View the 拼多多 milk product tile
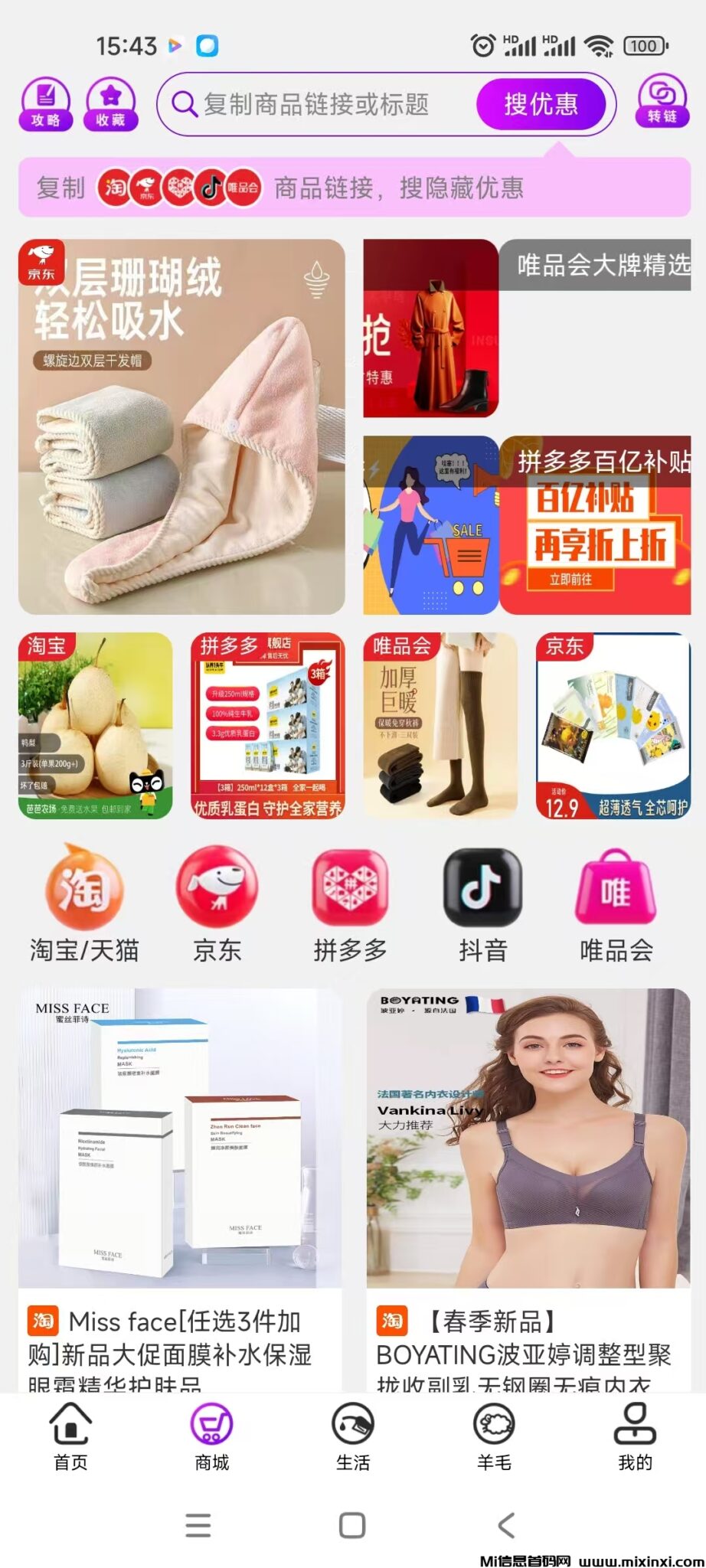 tap(268, 726)
